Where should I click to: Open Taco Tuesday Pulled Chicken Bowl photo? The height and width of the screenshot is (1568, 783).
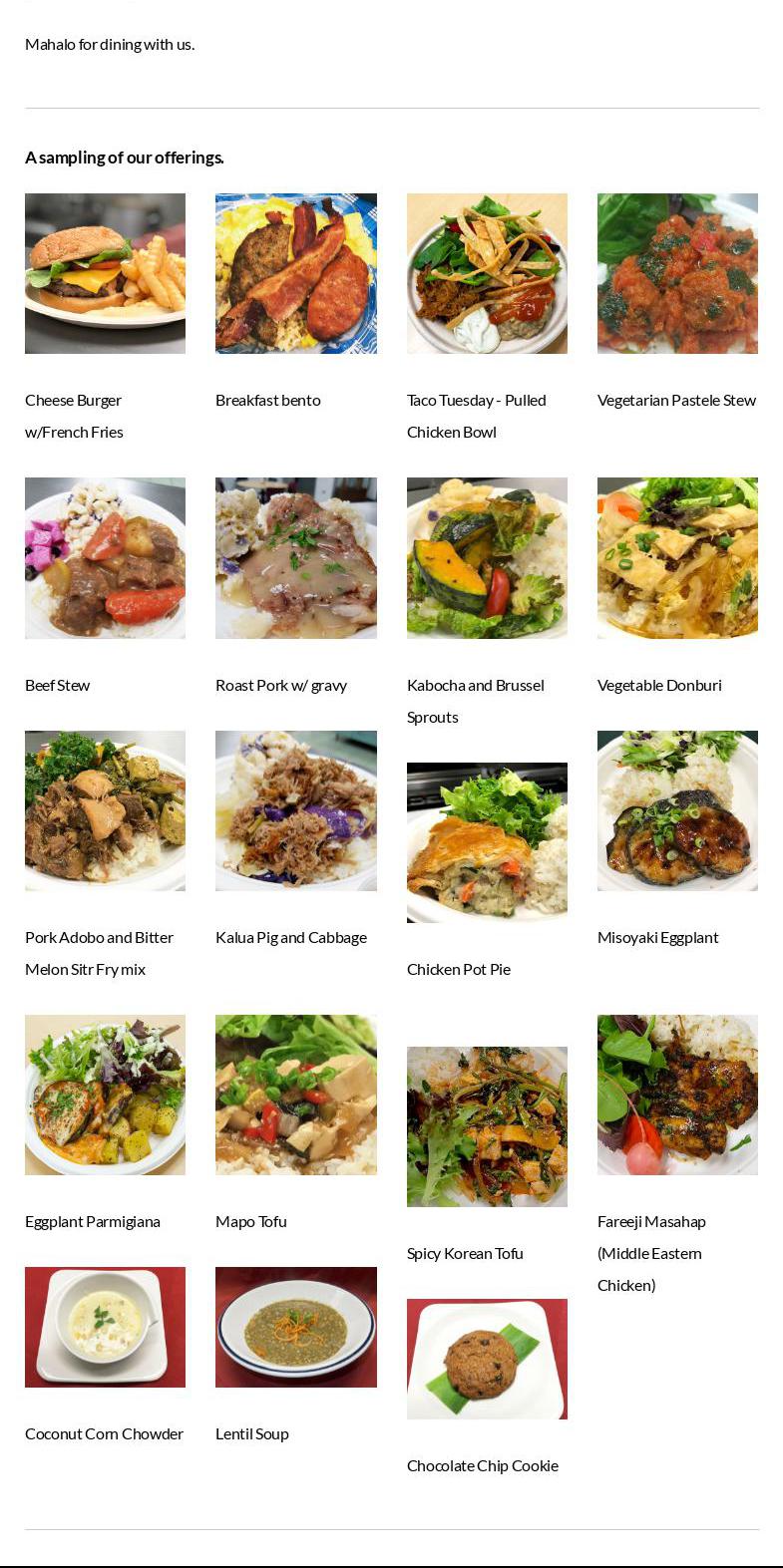coord(487,273)
